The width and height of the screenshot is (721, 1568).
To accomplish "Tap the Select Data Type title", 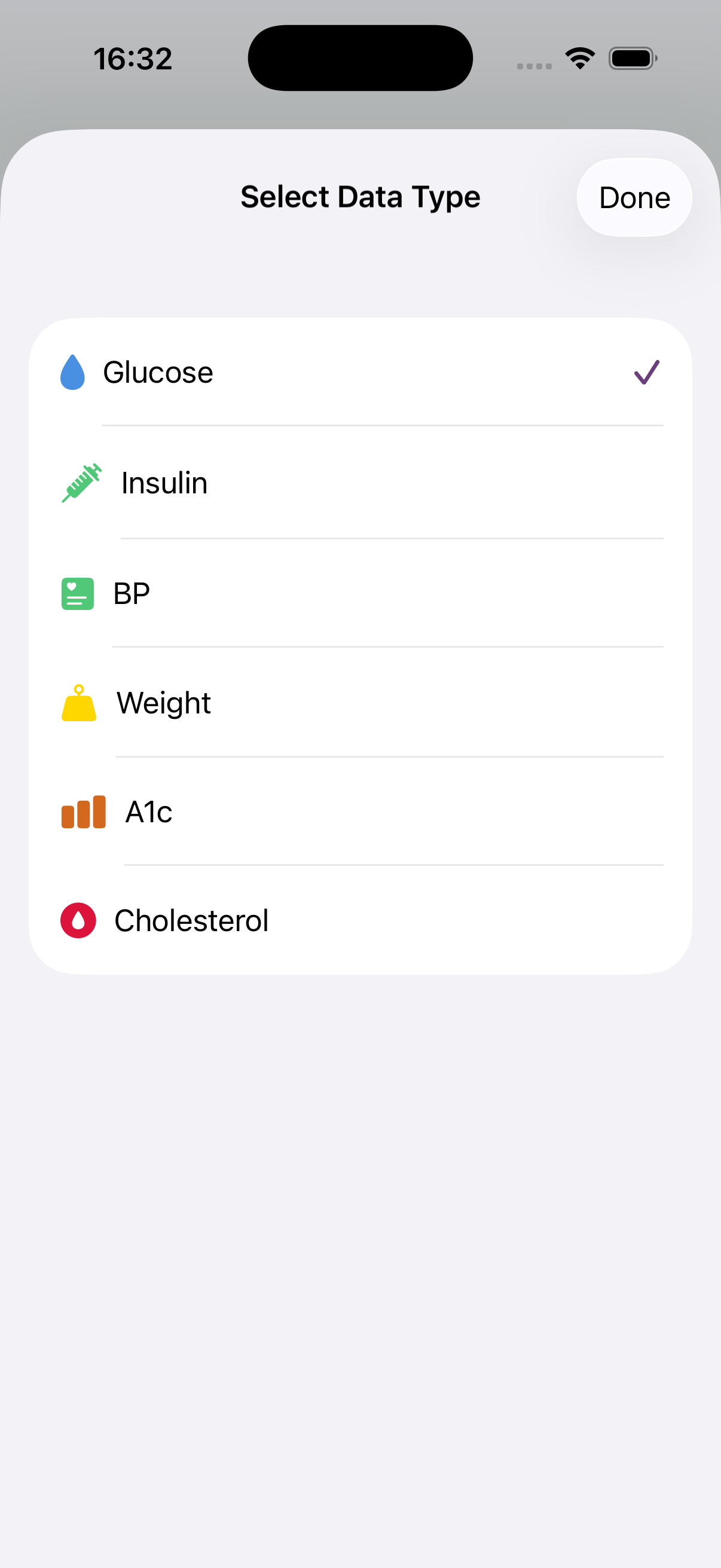I will point(360,196).
